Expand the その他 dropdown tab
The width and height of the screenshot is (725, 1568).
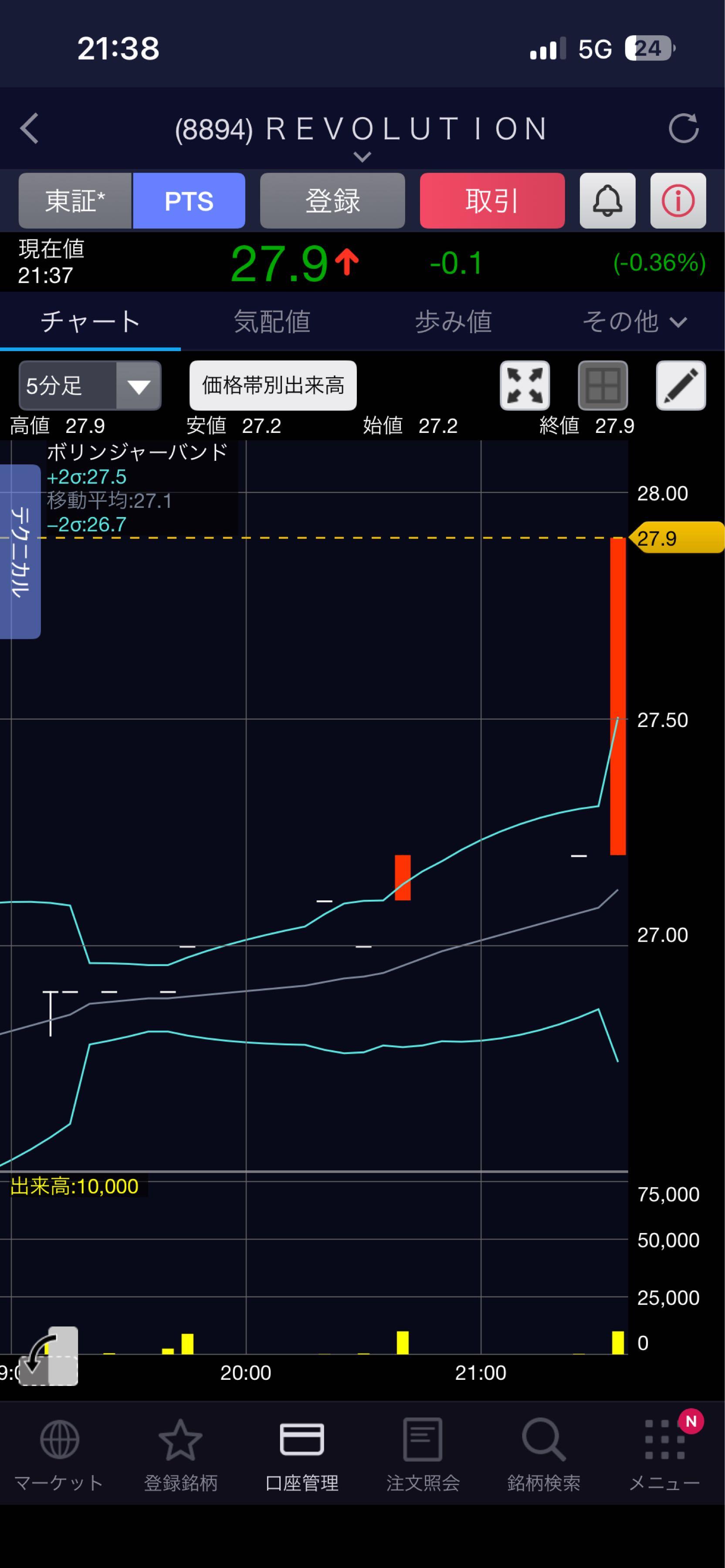634,321
